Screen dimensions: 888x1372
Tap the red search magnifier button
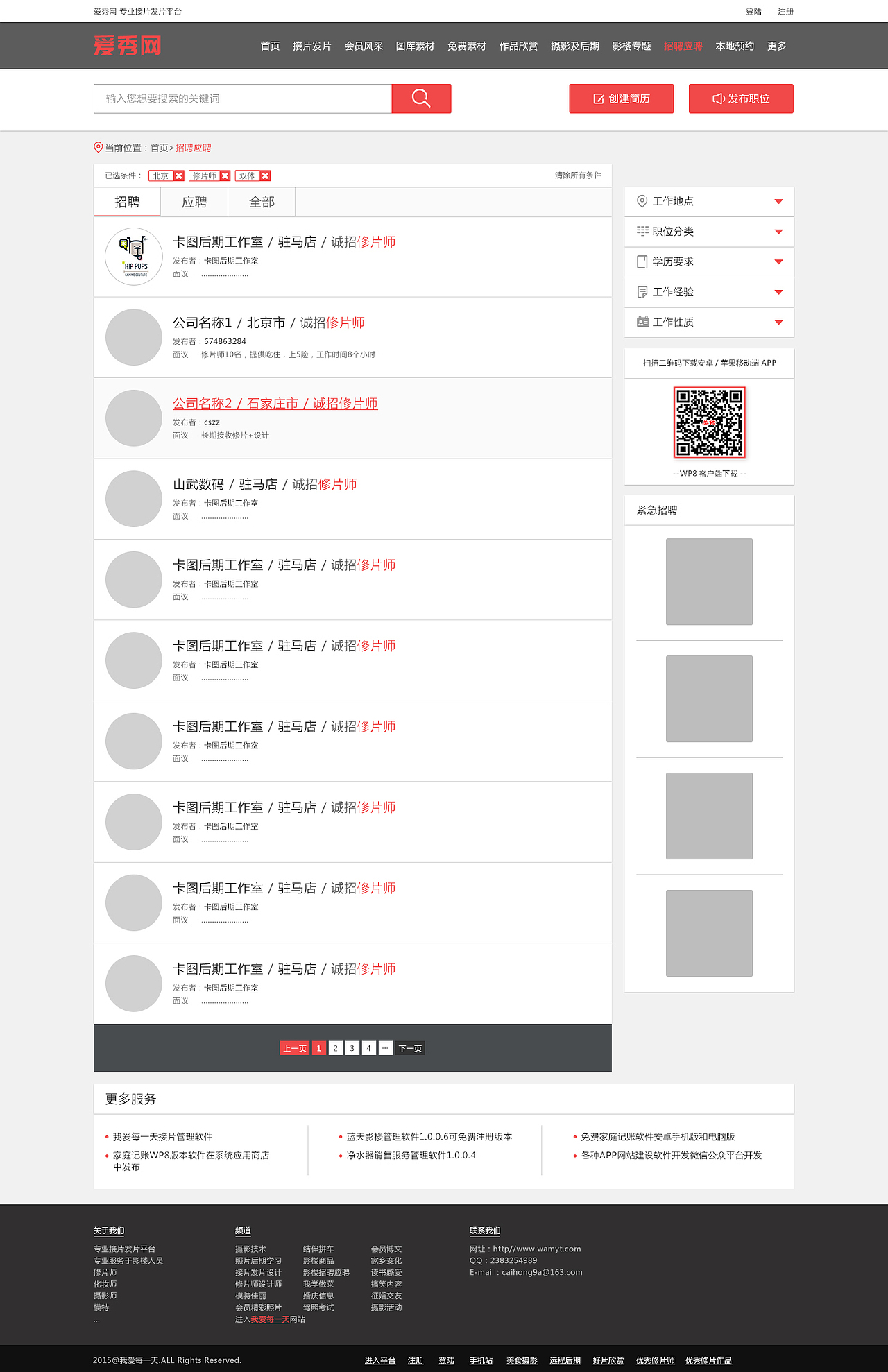click(x=421, y=98)
